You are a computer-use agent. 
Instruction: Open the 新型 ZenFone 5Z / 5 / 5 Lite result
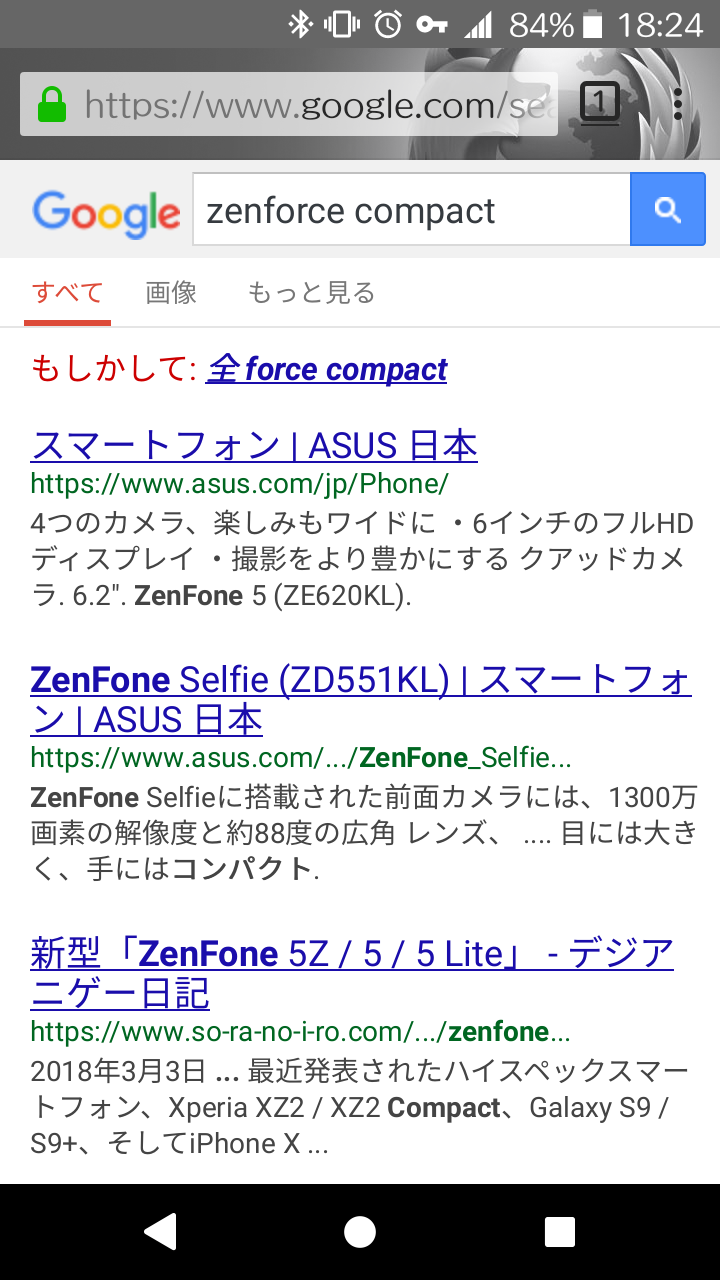[352, 972]
